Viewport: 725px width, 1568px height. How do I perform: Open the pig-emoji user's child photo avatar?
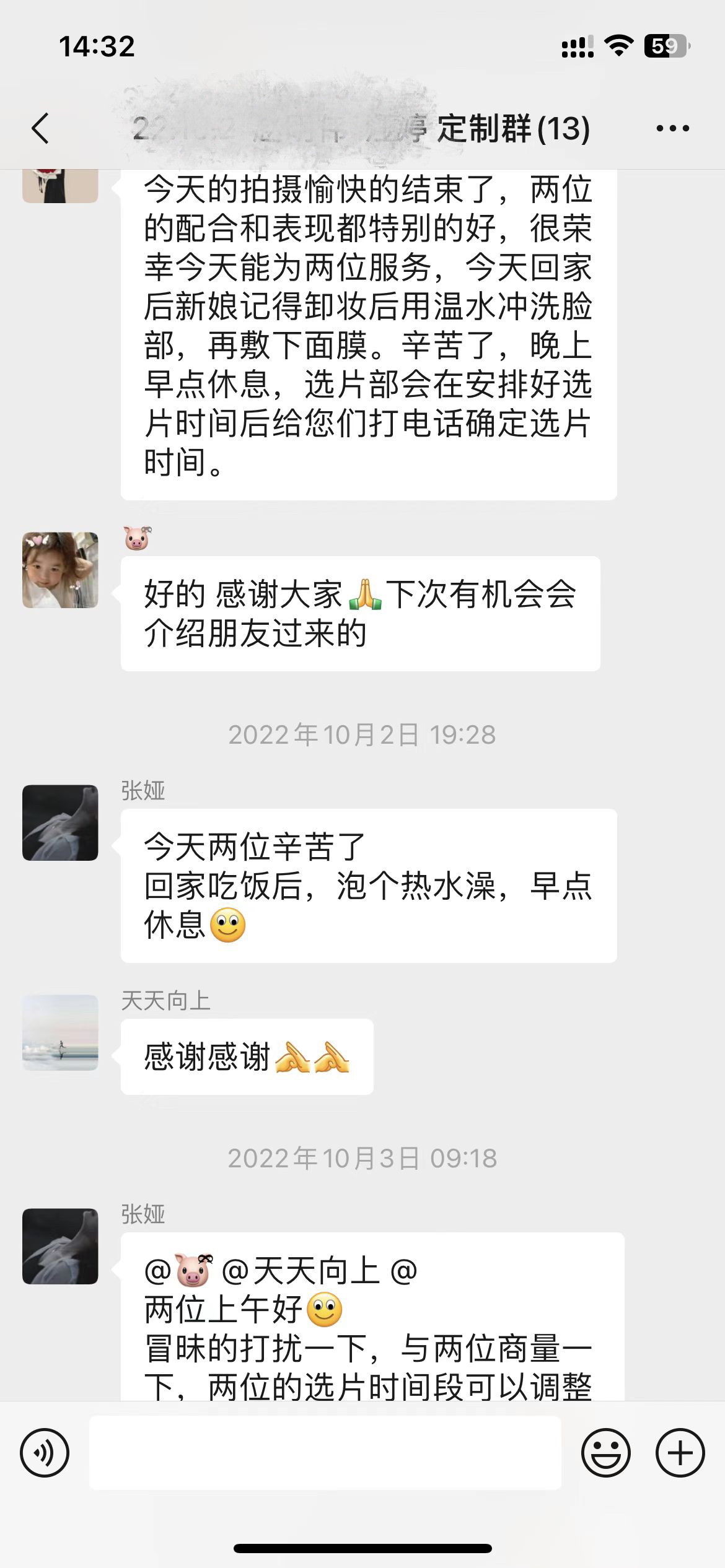(60, 570)
